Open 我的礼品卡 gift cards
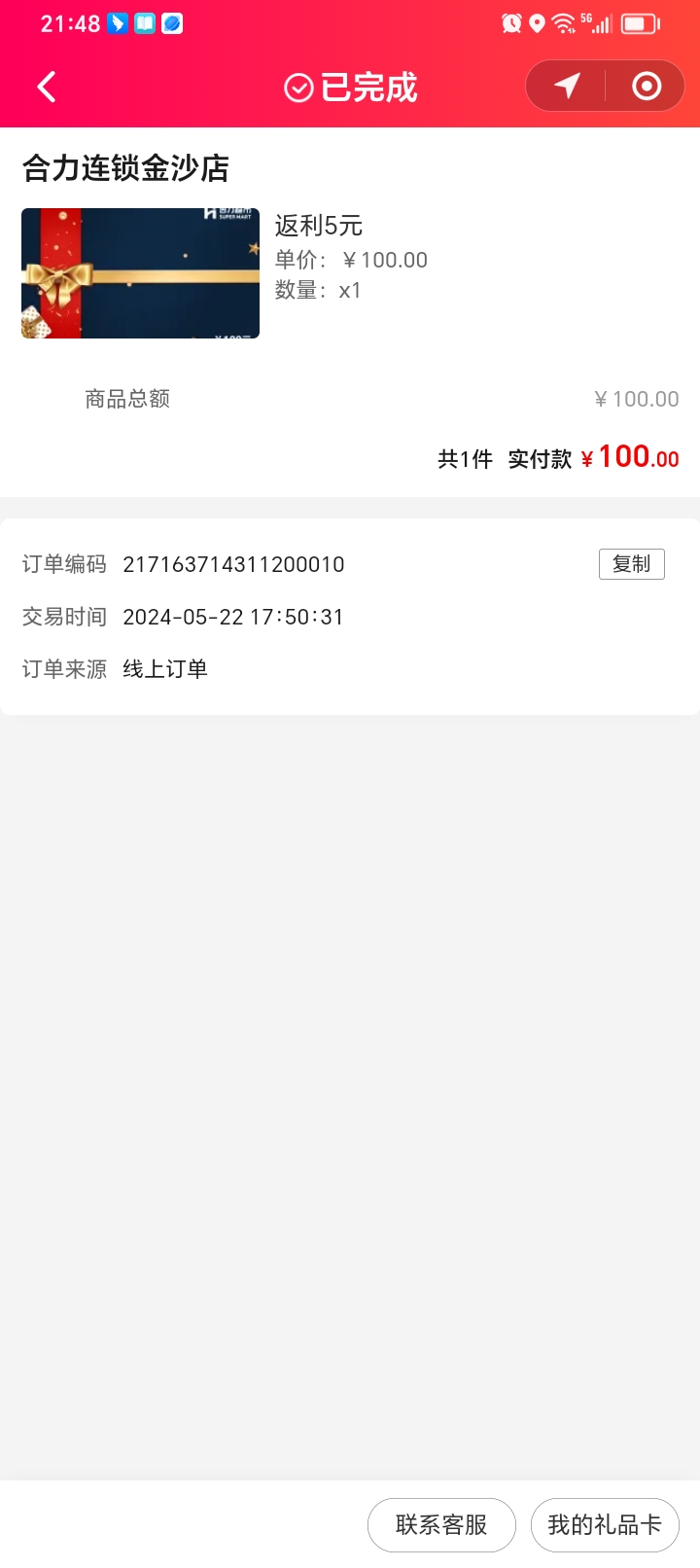The width and height of the screenshot is (700, 1568). click(605, 1524)
